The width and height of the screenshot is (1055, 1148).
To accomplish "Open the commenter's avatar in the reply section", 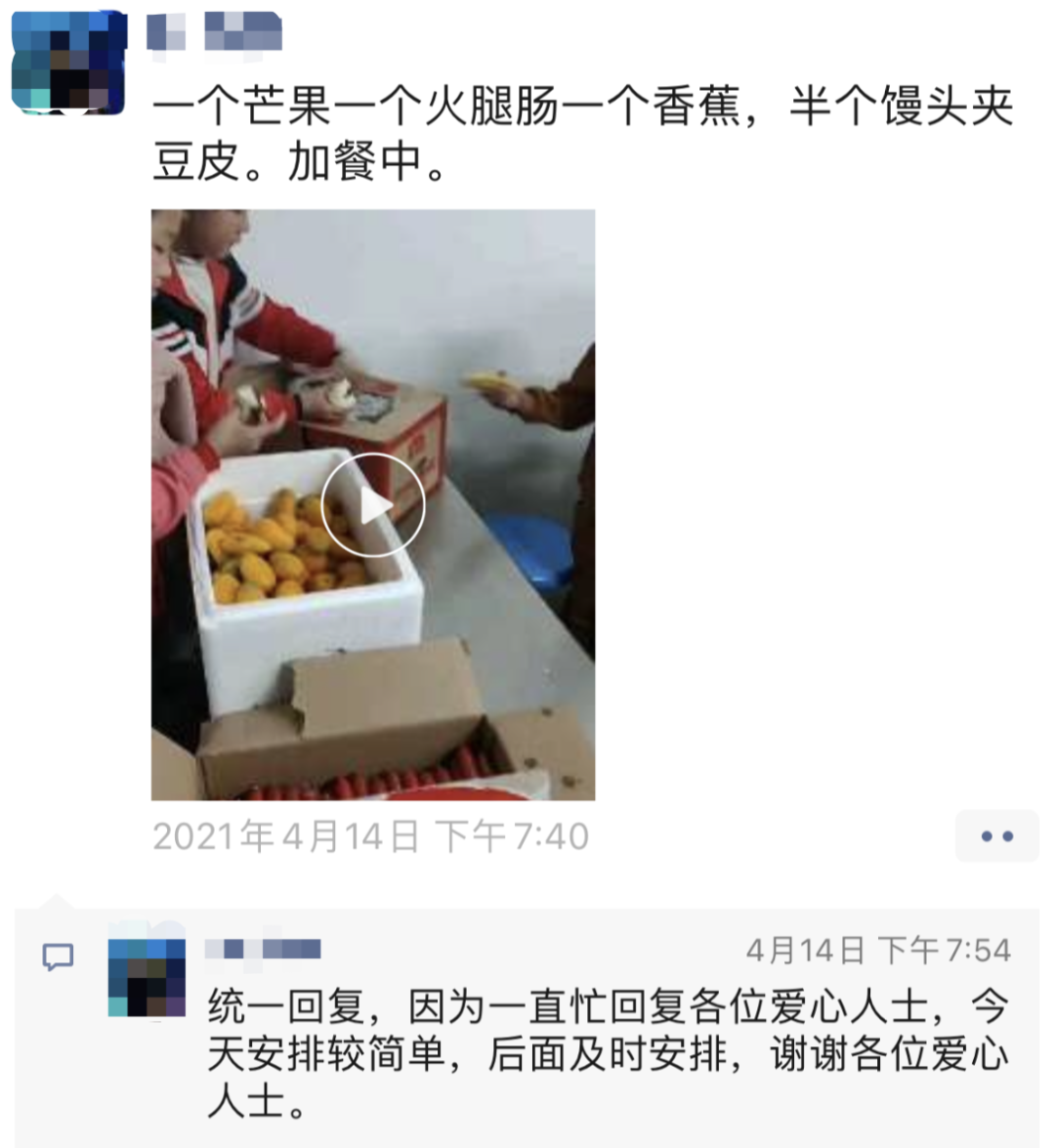I will (147, 977).
